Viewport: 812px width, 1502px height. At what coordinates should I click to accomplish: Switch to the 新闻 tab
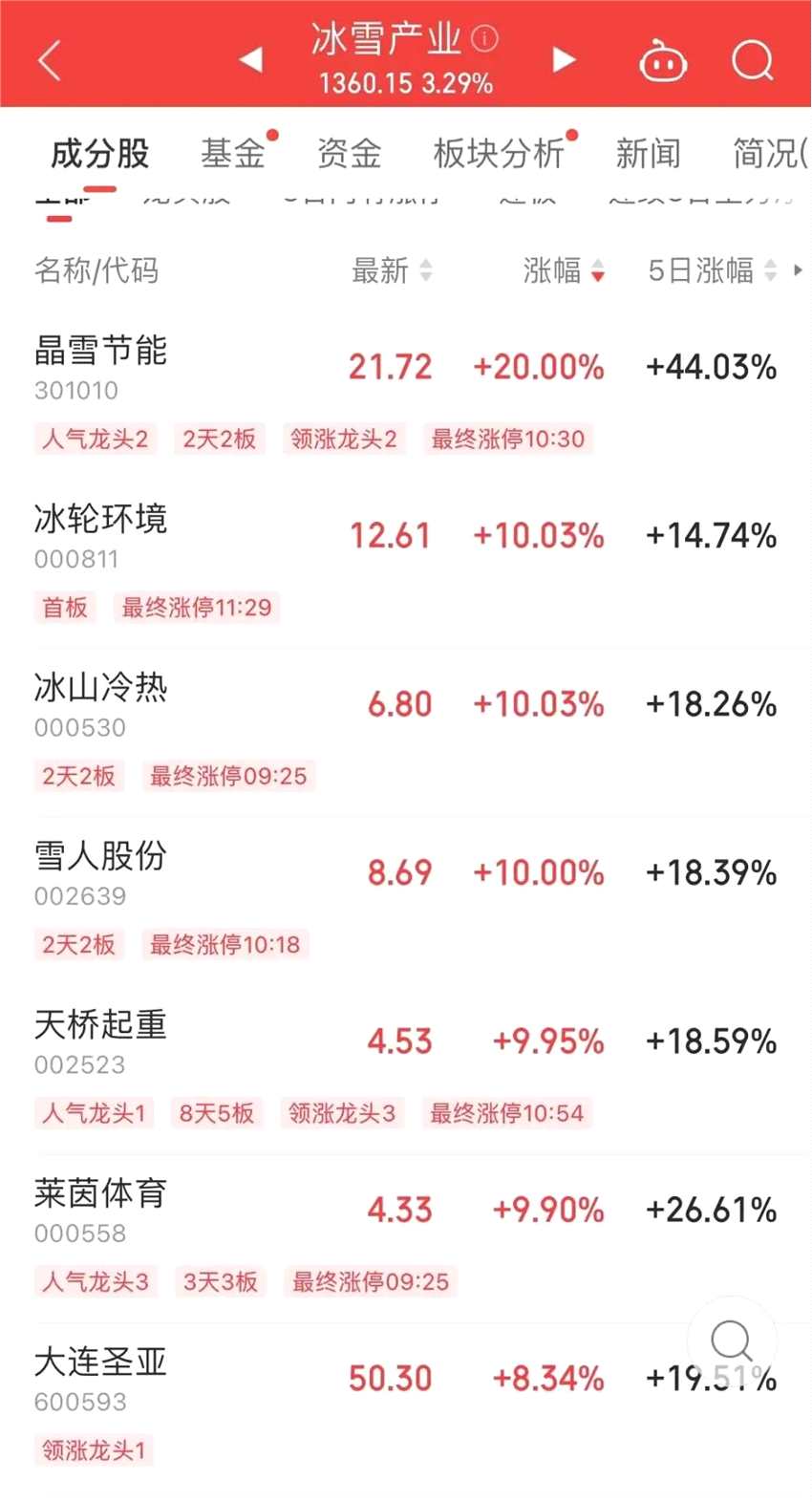648,153
